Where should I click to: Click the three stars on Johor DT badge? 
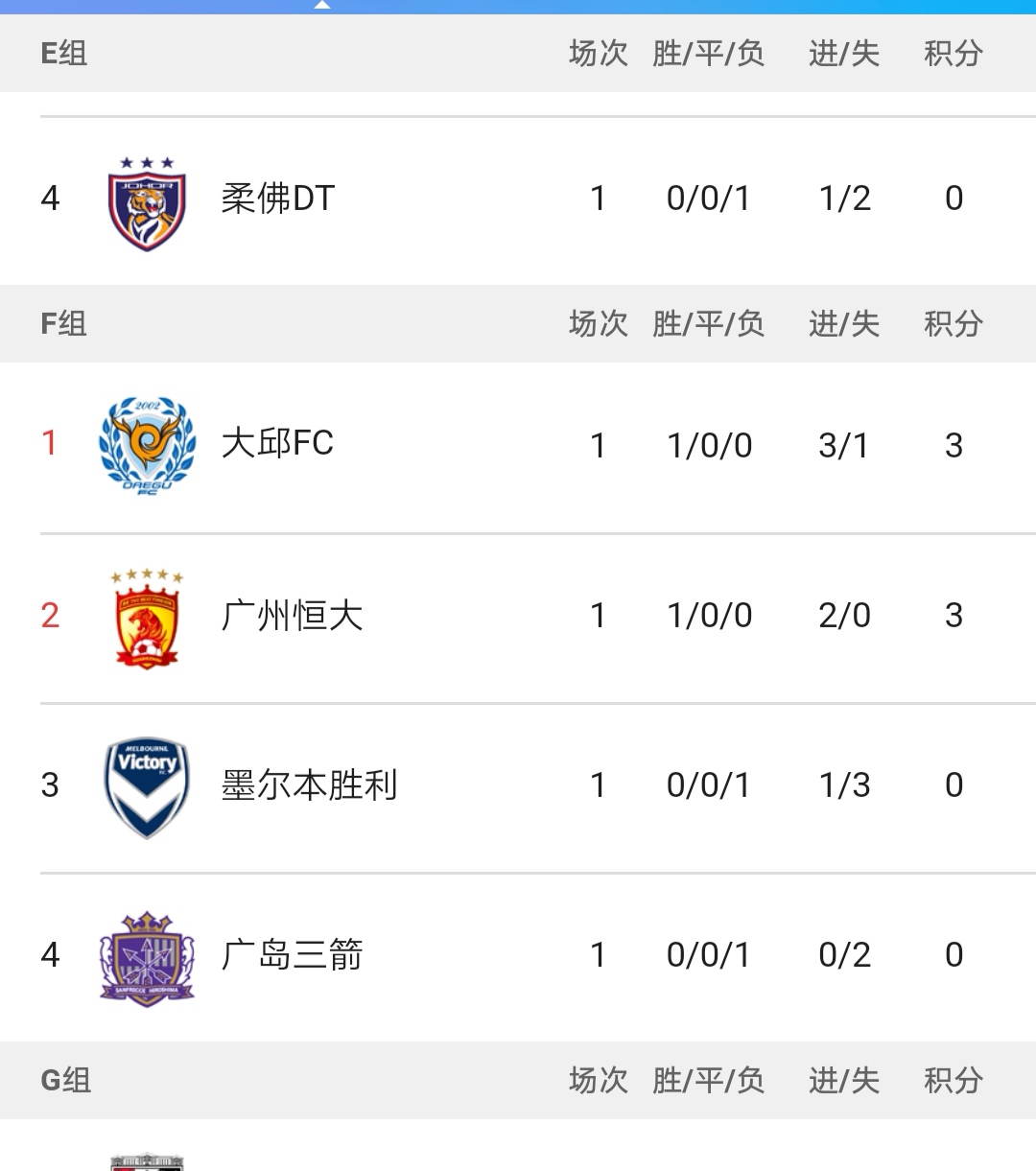click(x=146, y=163)
